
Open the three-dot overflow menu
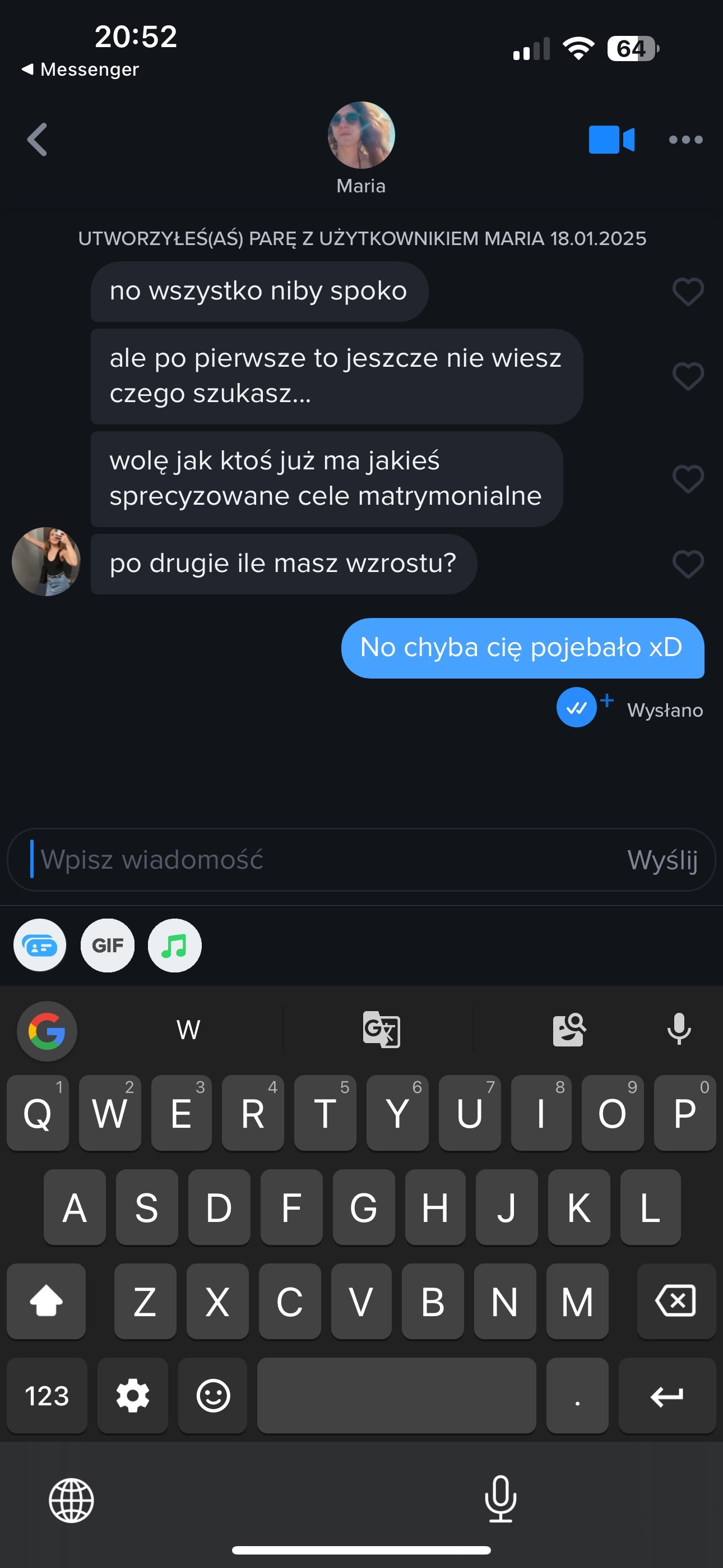[685, 140]
